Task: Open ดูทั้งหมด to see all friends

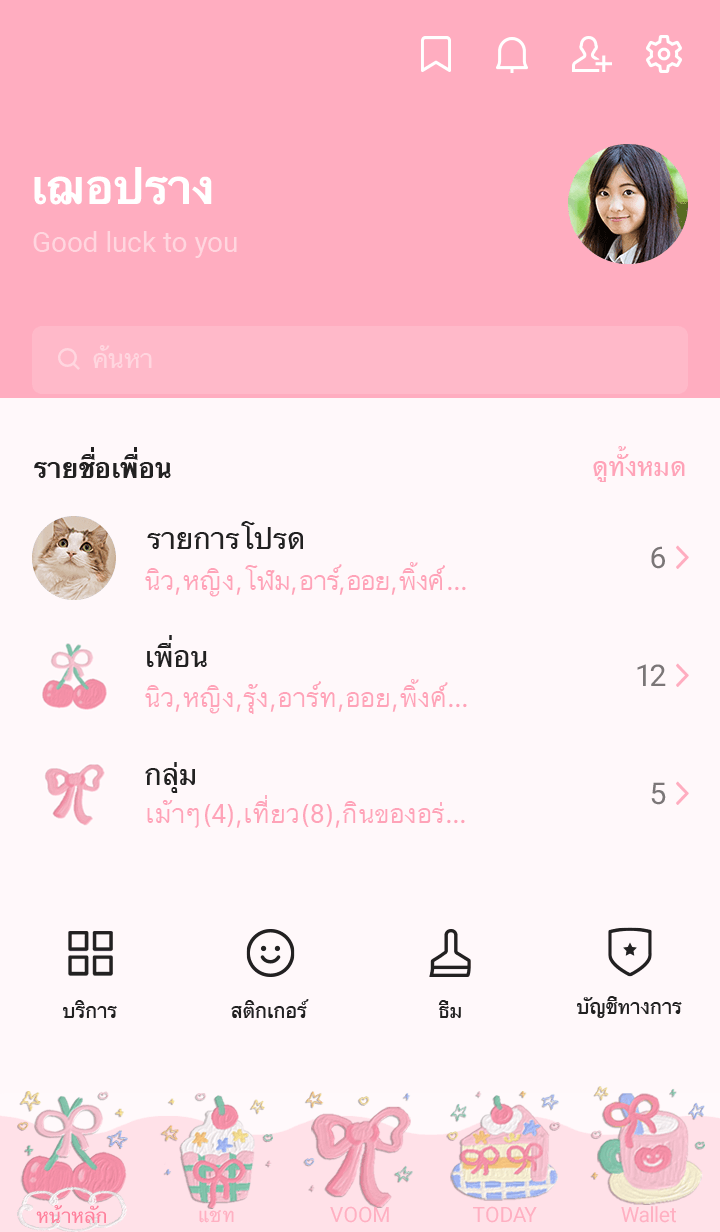Action: click(638, 468)
